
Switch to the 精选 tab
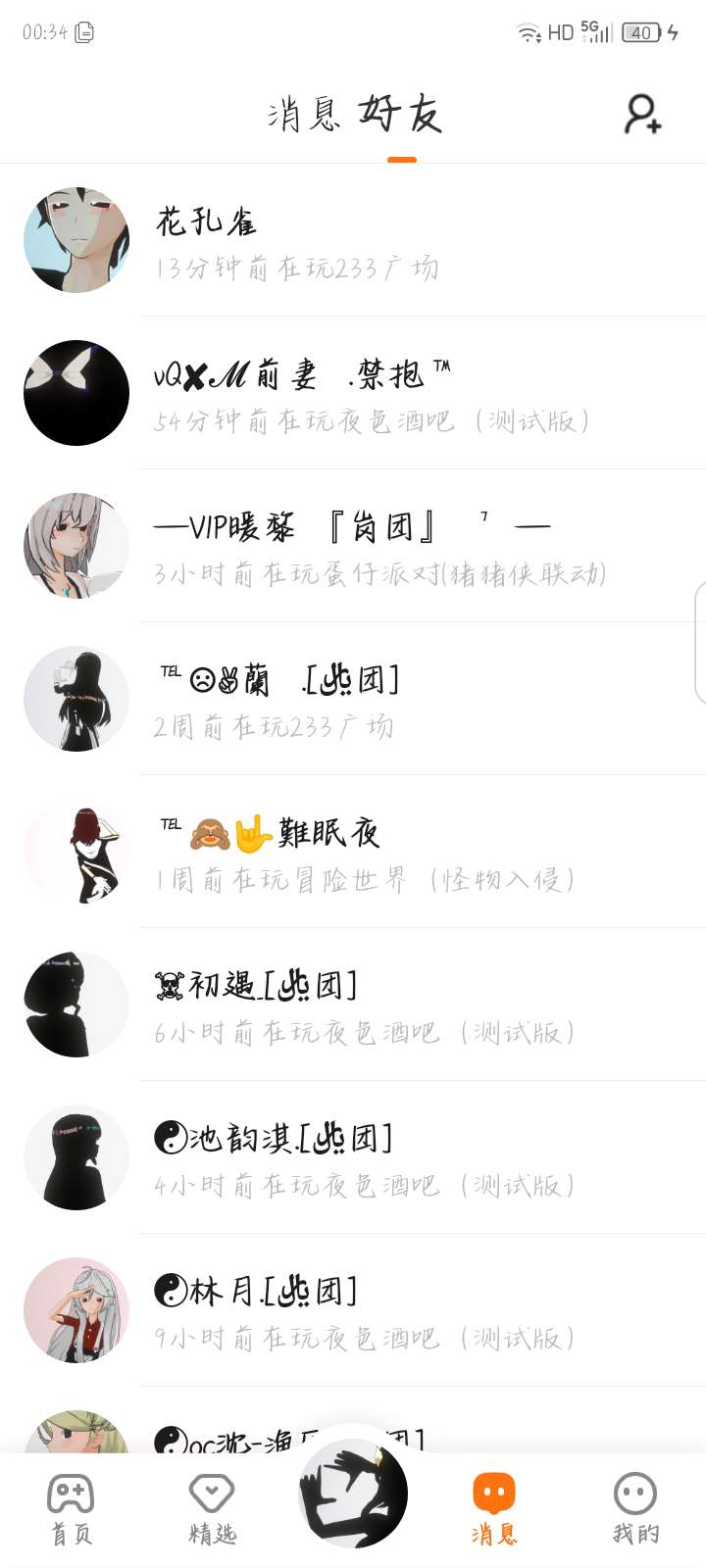coord(212,1509)
